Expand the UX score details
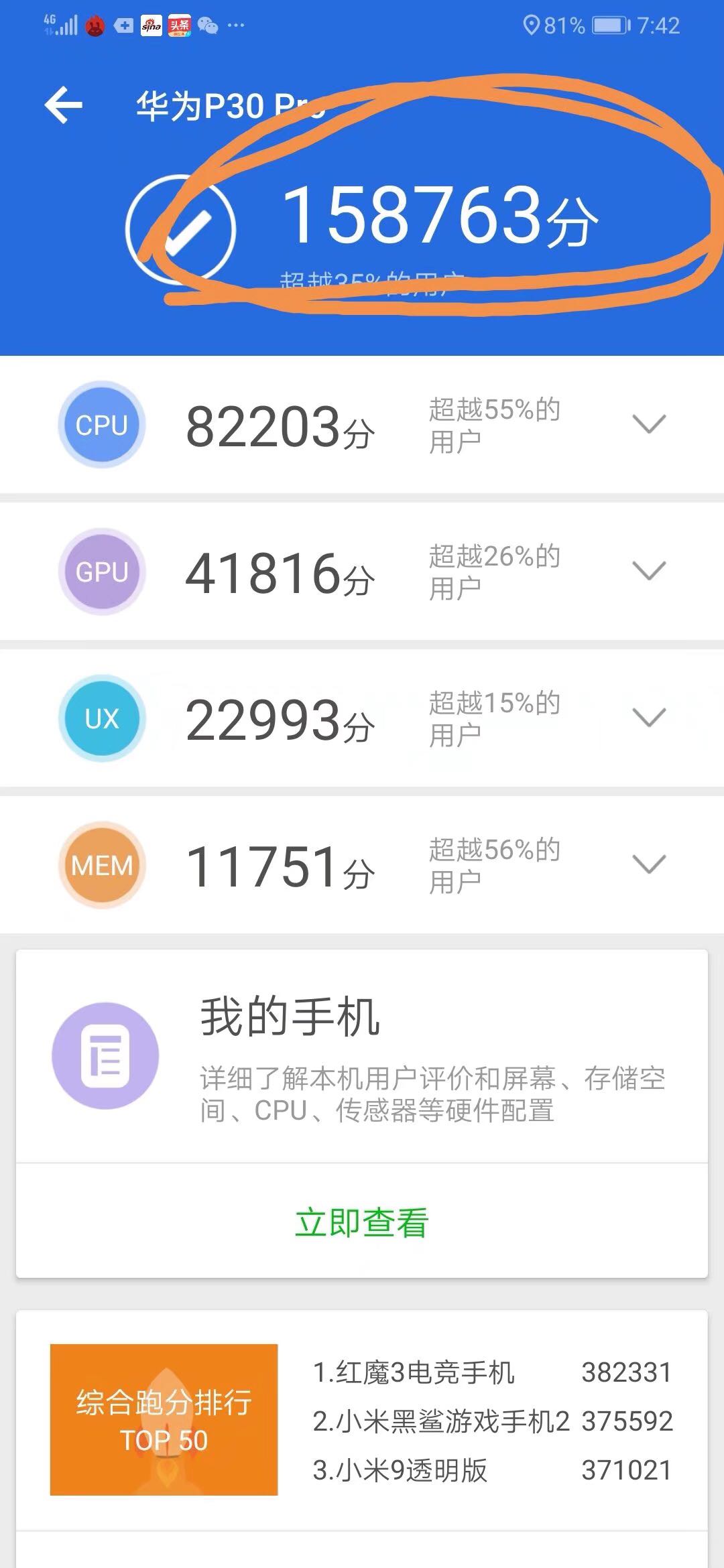 click(648, 718)
